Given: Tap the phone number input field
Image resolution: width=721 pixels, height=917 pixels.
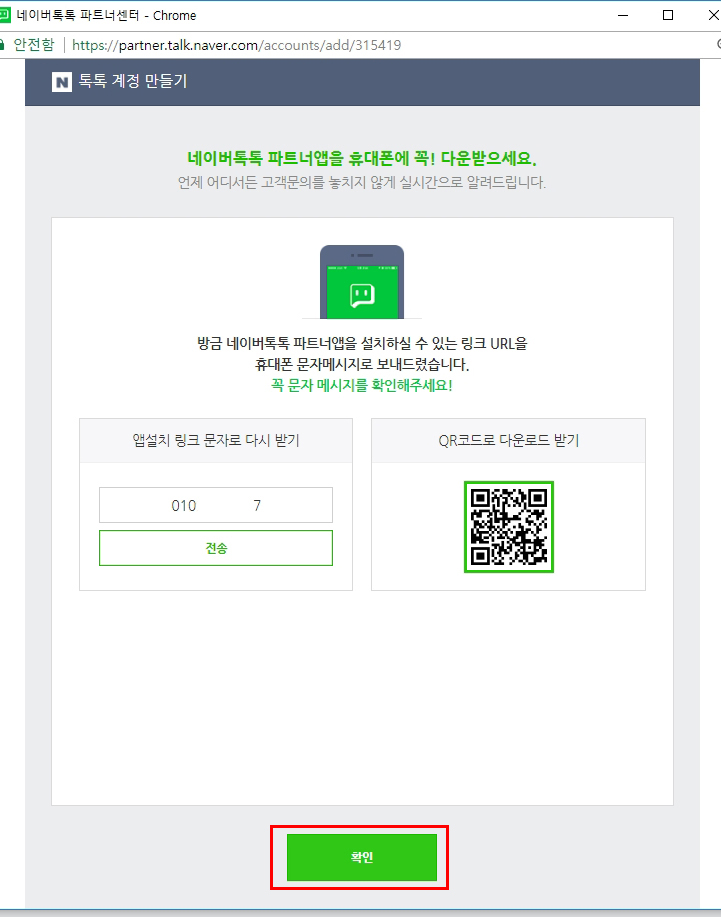Looking at the screenshot, I should click(215, 505).
